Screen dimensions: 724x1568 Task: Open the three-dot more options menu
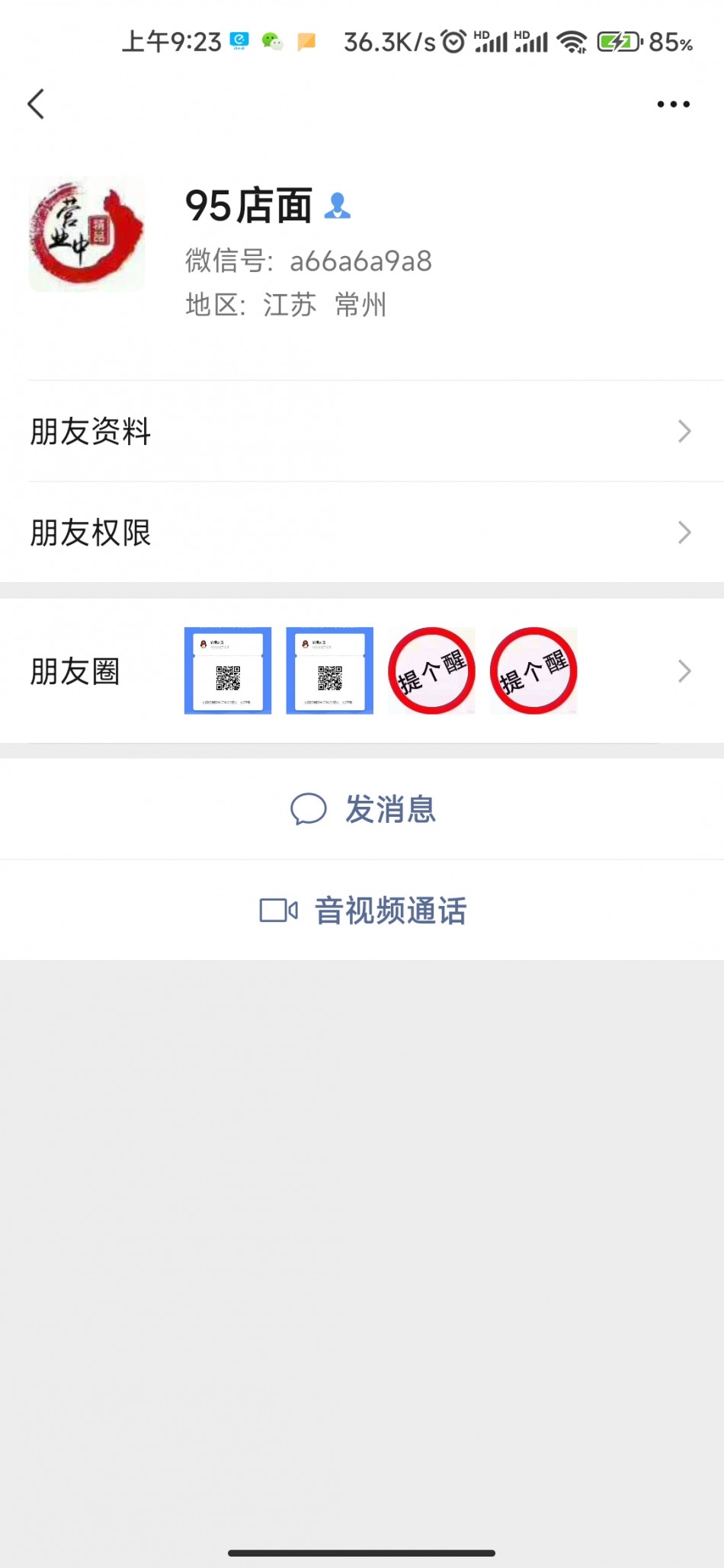pyautogui.click(x=673, y=104)
